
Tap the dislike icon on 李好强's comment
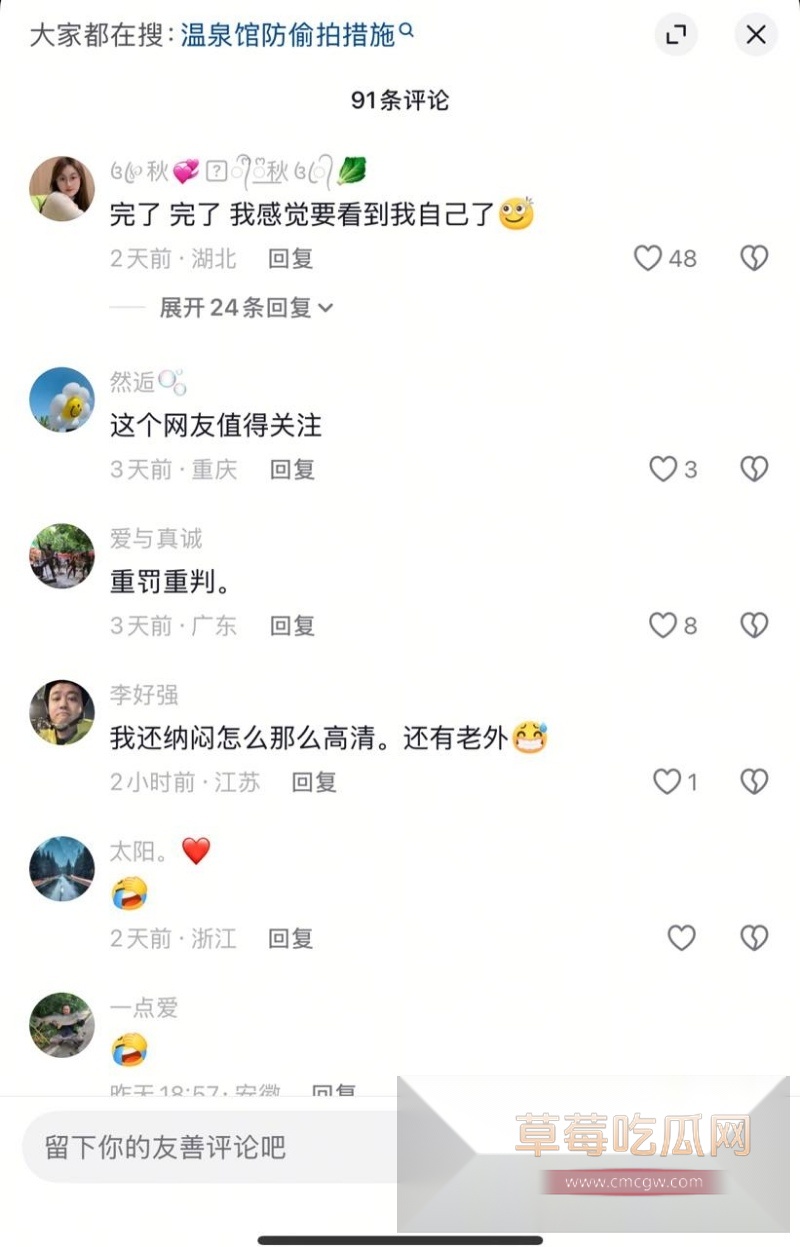[753, 782]
